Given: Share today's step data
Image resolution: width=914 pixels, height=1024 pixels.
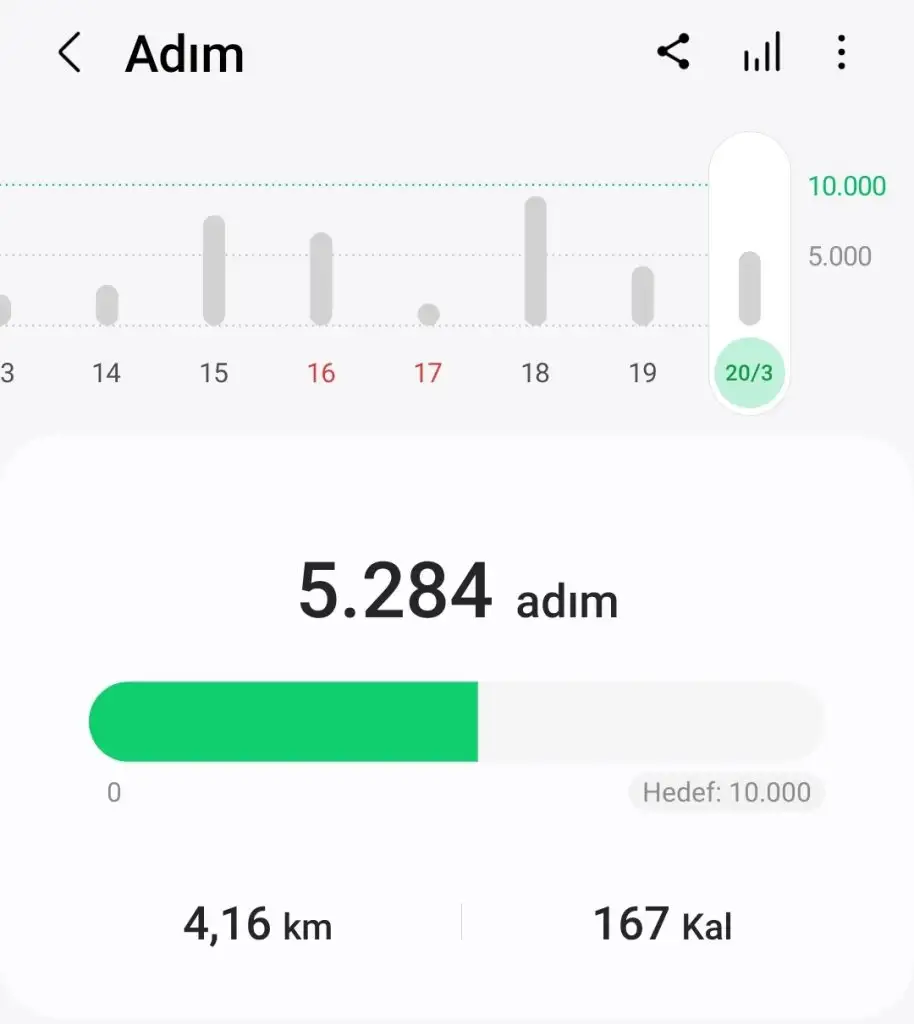Looking at the screenshot, I should (673, 52).
